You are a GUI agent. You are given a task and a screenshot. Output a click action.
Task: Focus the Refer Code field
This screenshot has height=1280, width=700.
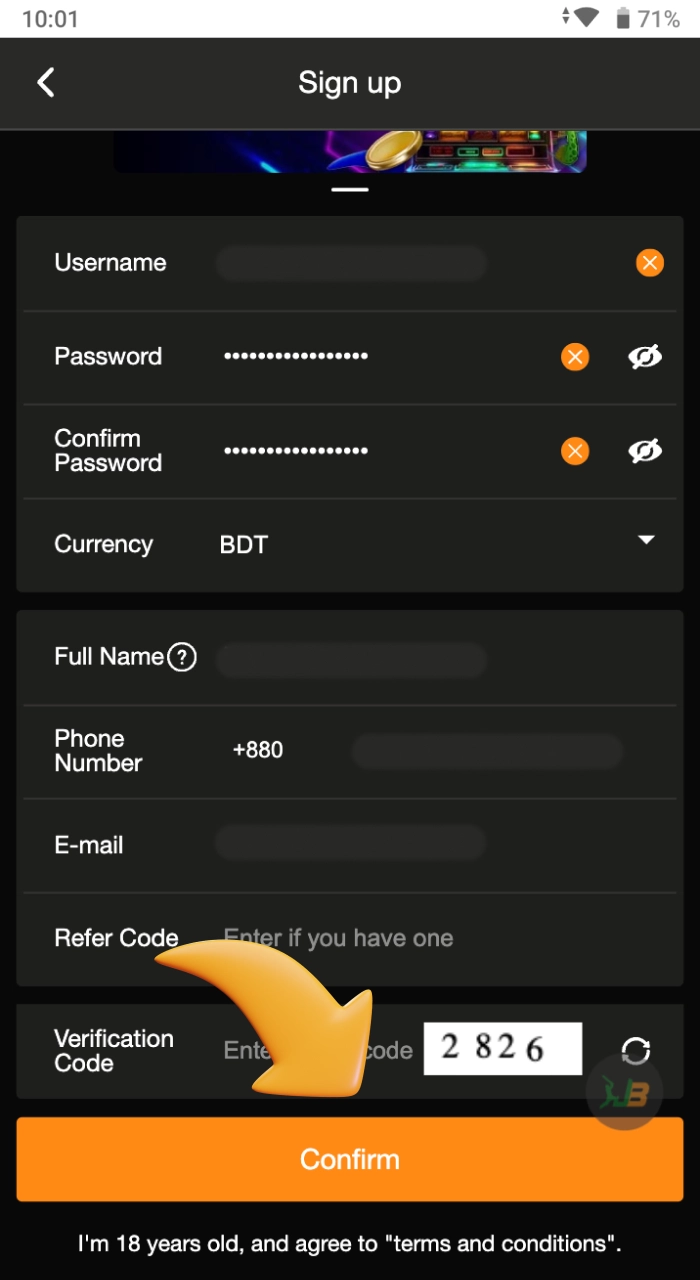click(400, 938)
